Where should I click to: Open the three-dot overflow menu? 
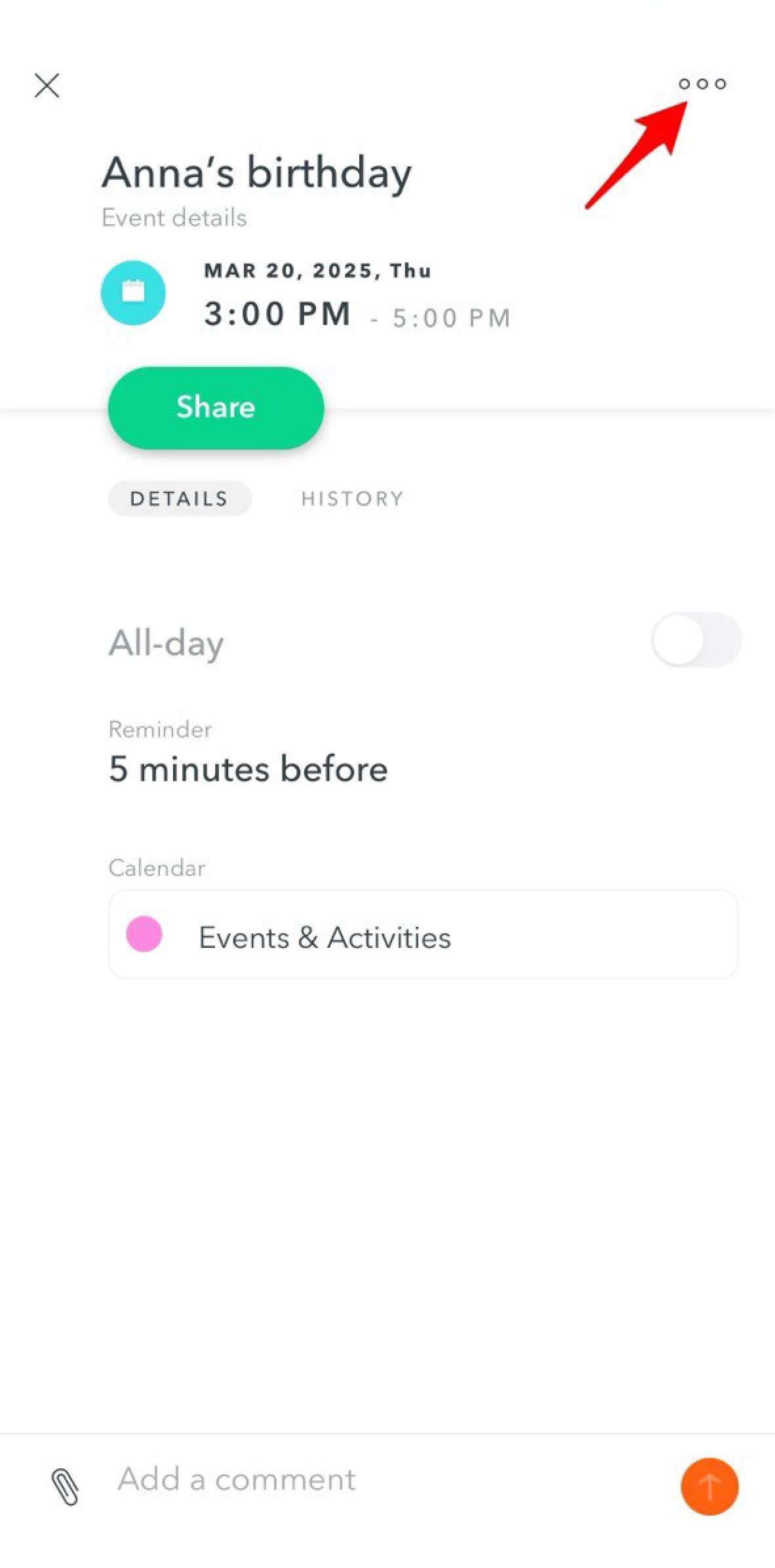point(702,84)
